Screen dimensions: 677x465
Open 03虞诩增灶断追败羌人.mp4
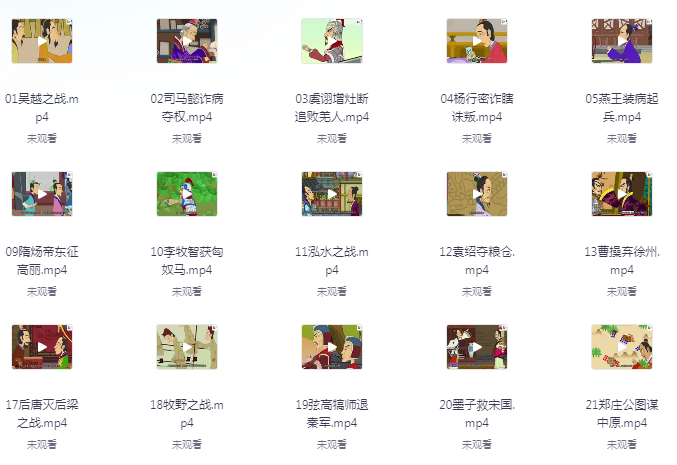pyautogui.click(x=332, y=41)
